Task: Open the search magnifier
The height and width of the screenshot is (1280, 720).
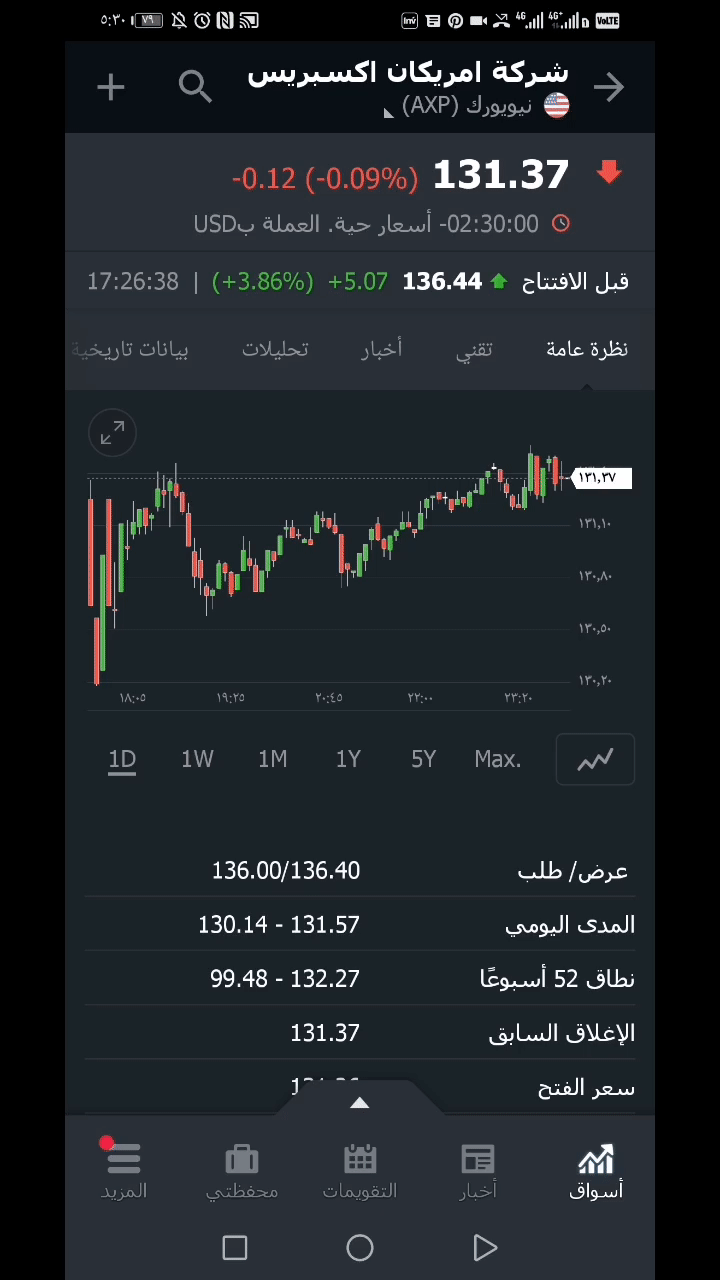Action: coord(195,88)
